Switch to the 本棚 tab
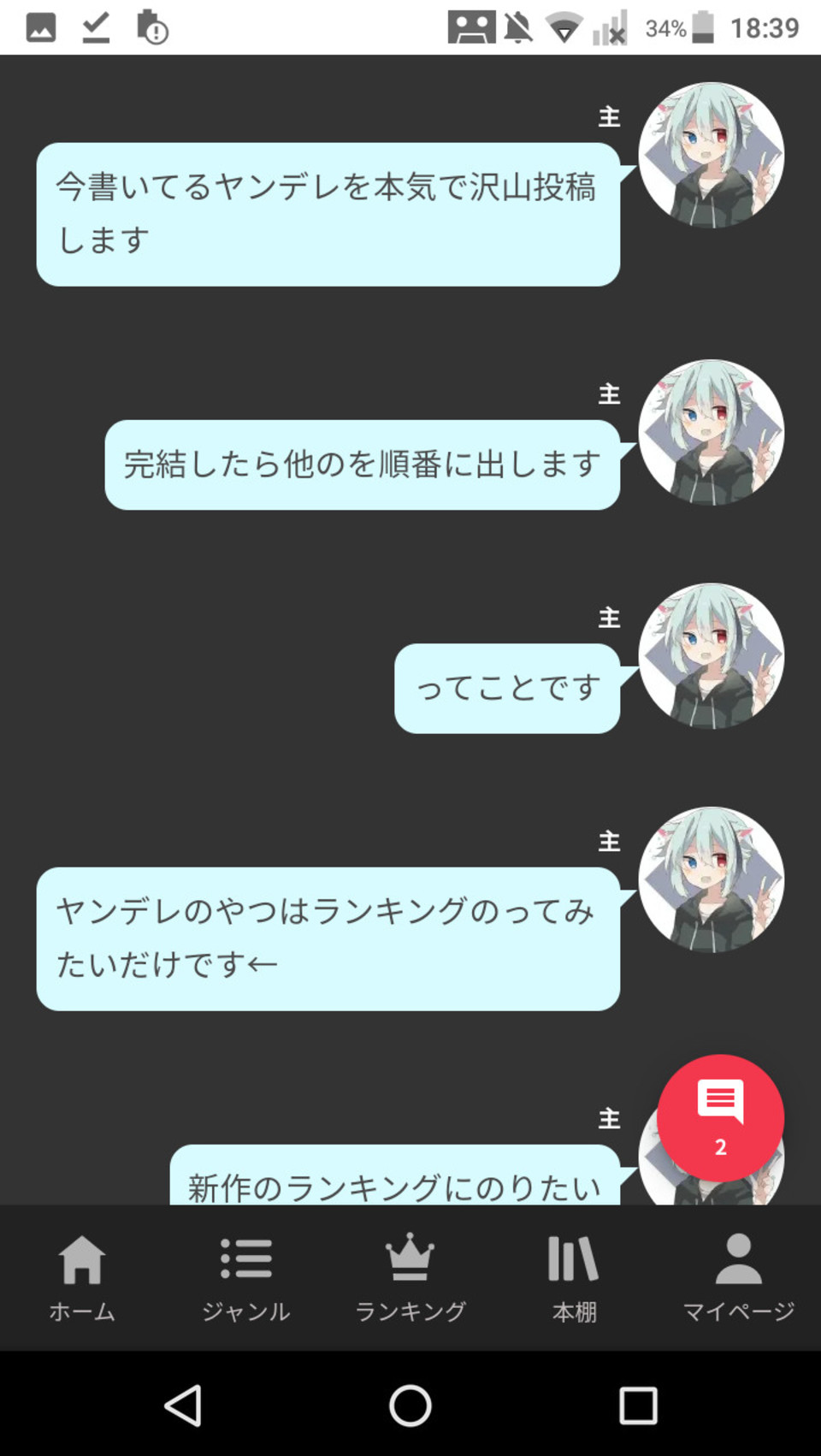 (574, 1277)
